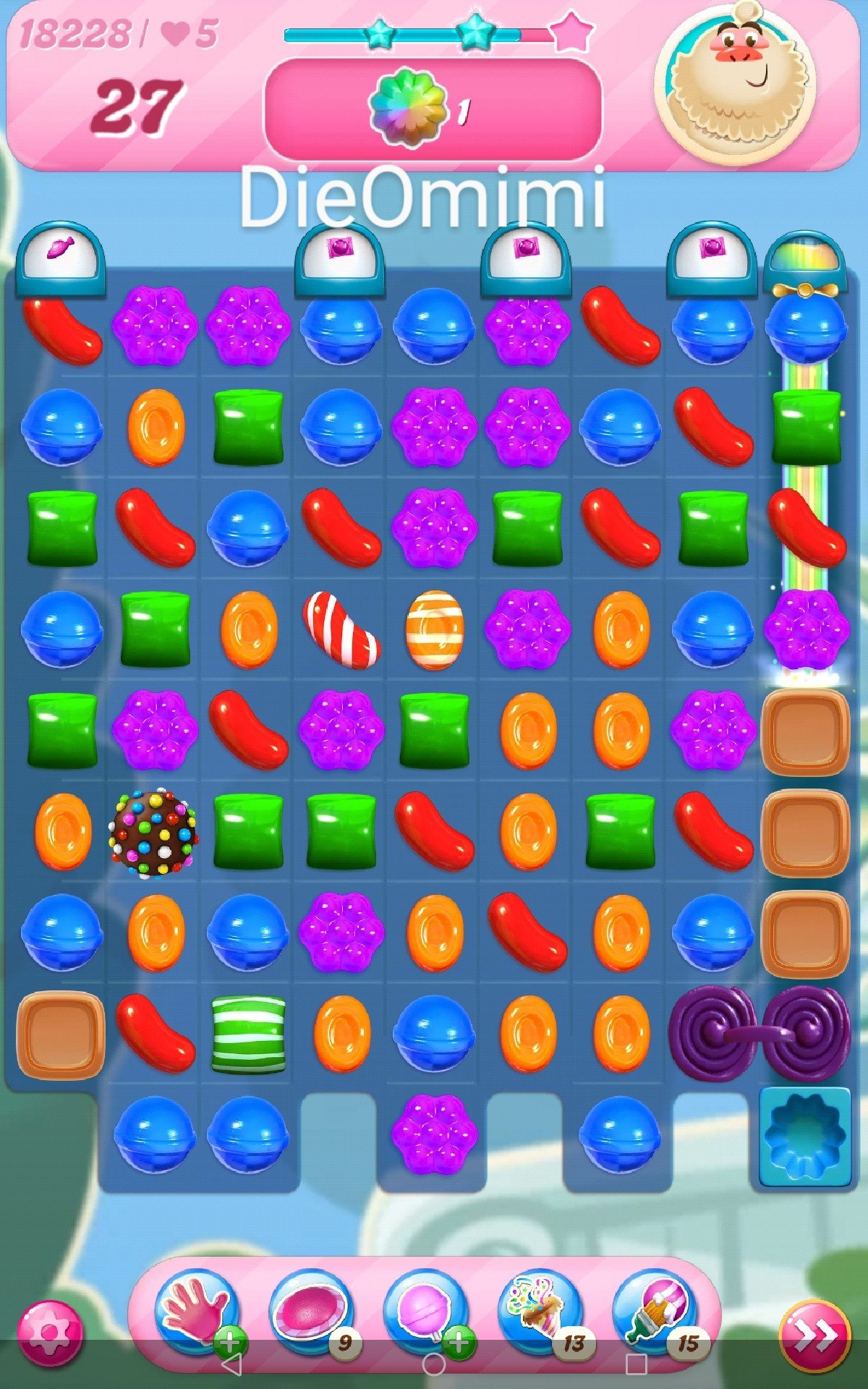Go back with the system back button
This screenshot has width=868, height=1389.
231,1366
